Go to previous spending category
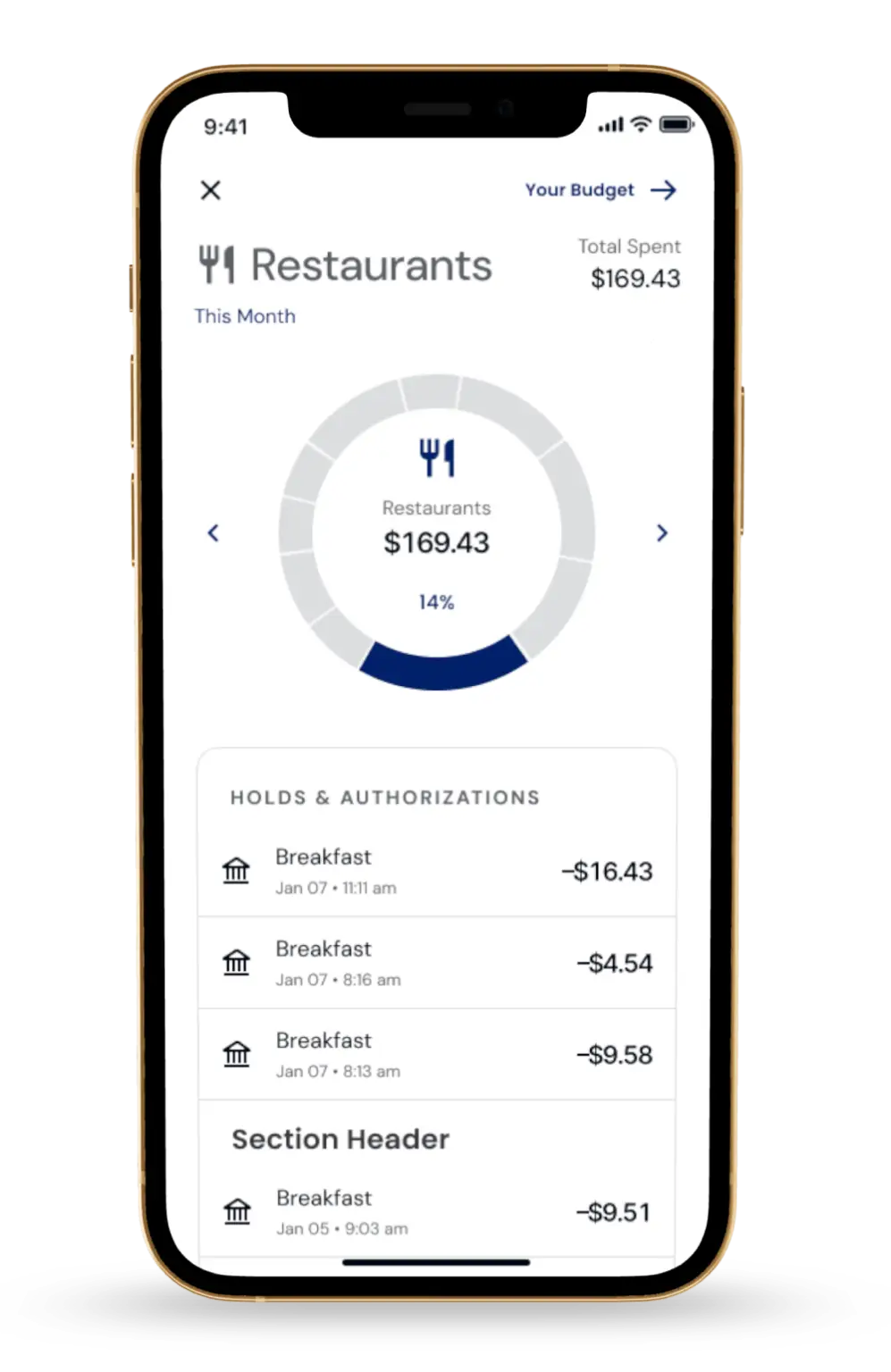This screenshot has width=891, height=1372. (214, 533)
